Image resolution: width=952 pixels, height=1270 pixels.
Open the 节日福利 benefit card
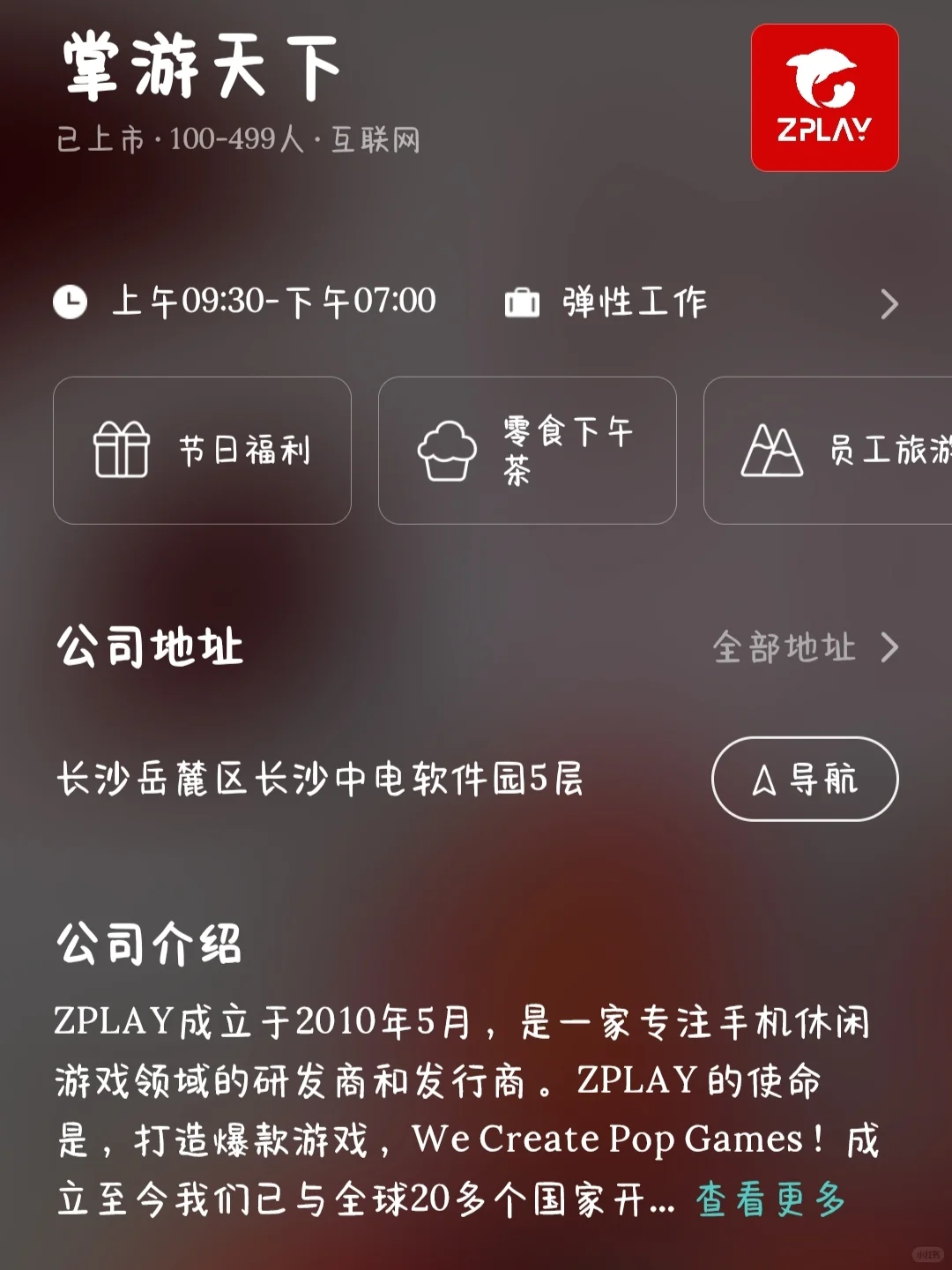[202, 451]
